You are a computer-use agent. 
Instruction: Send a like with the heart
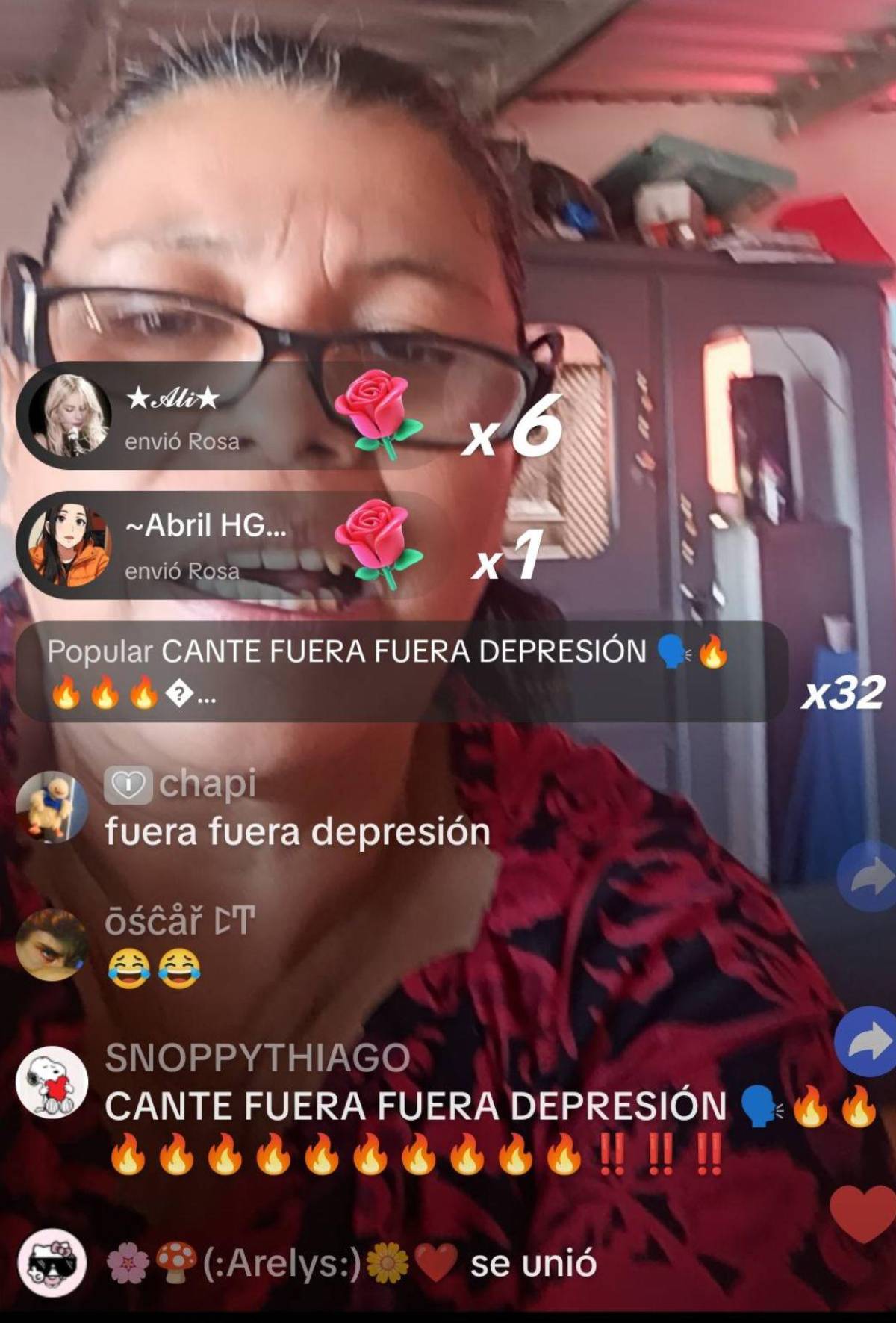(864, 1212)
